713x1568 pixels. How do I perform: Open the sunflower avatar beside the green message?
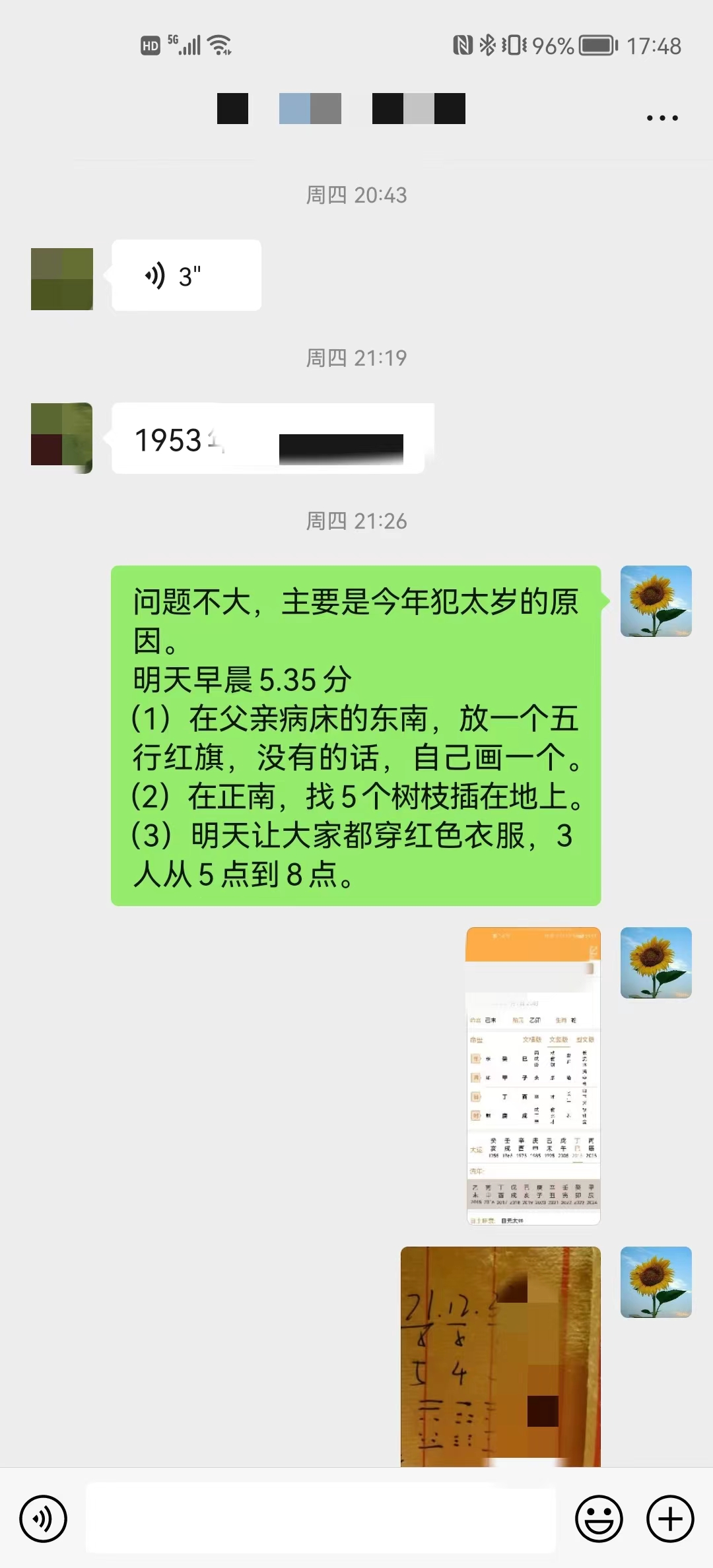(656, 601)
